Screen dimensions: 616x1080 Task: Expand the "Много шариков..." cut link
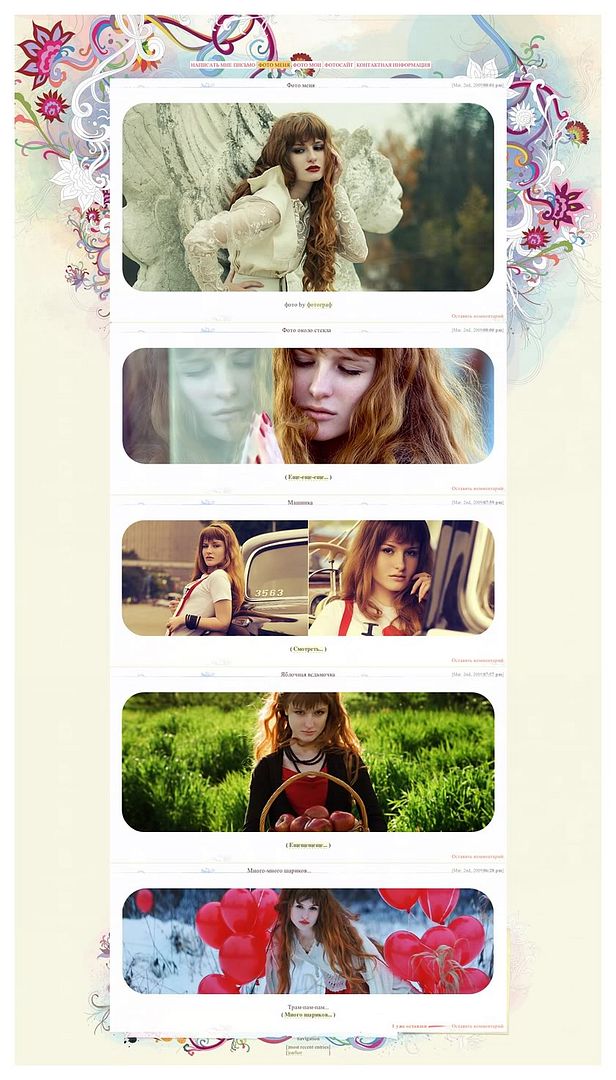click(x=308, y=1015)
